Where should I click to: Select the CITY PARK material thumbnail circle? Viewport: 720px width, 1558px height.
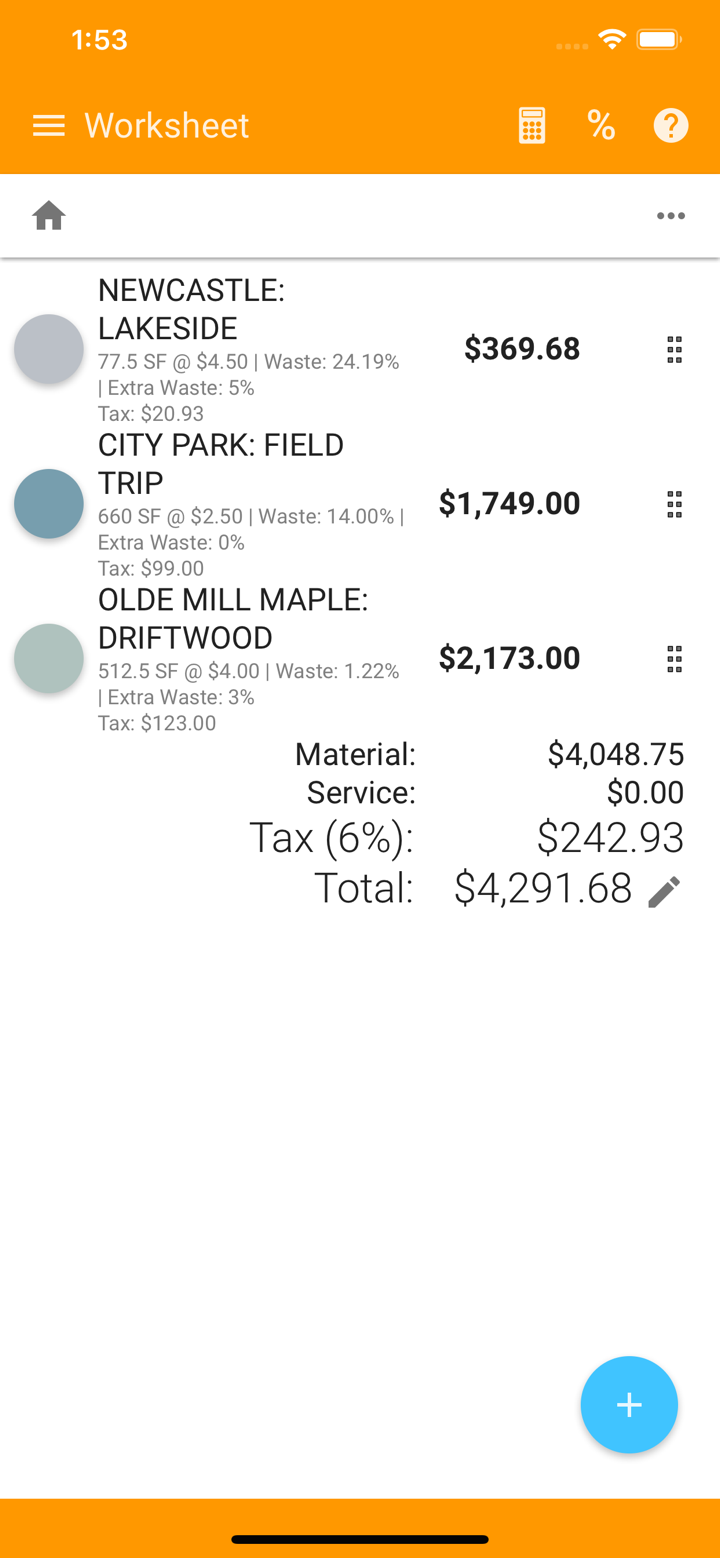click(x=48, y=504)
